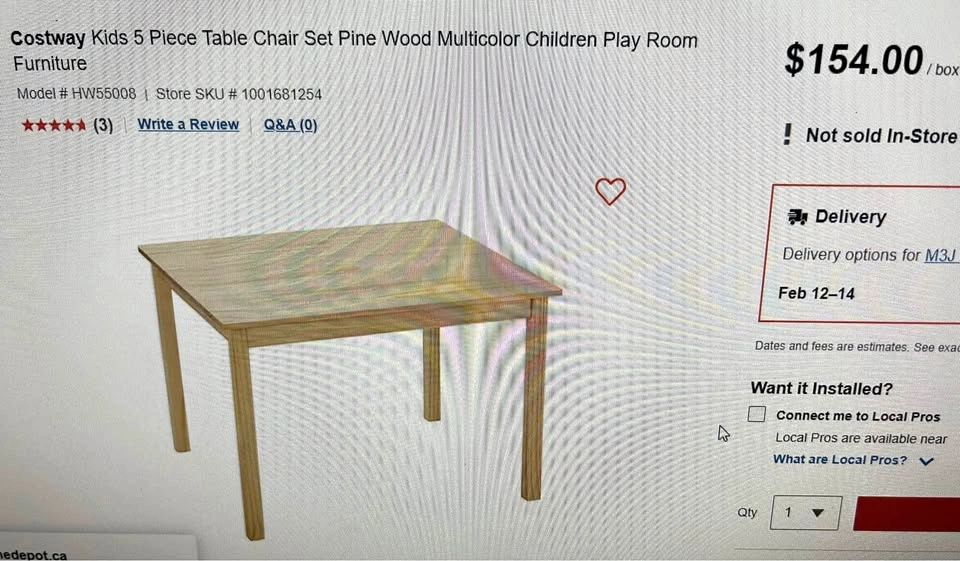Expand What are Local Pros?
960x561 pixels.
point(852,460)
